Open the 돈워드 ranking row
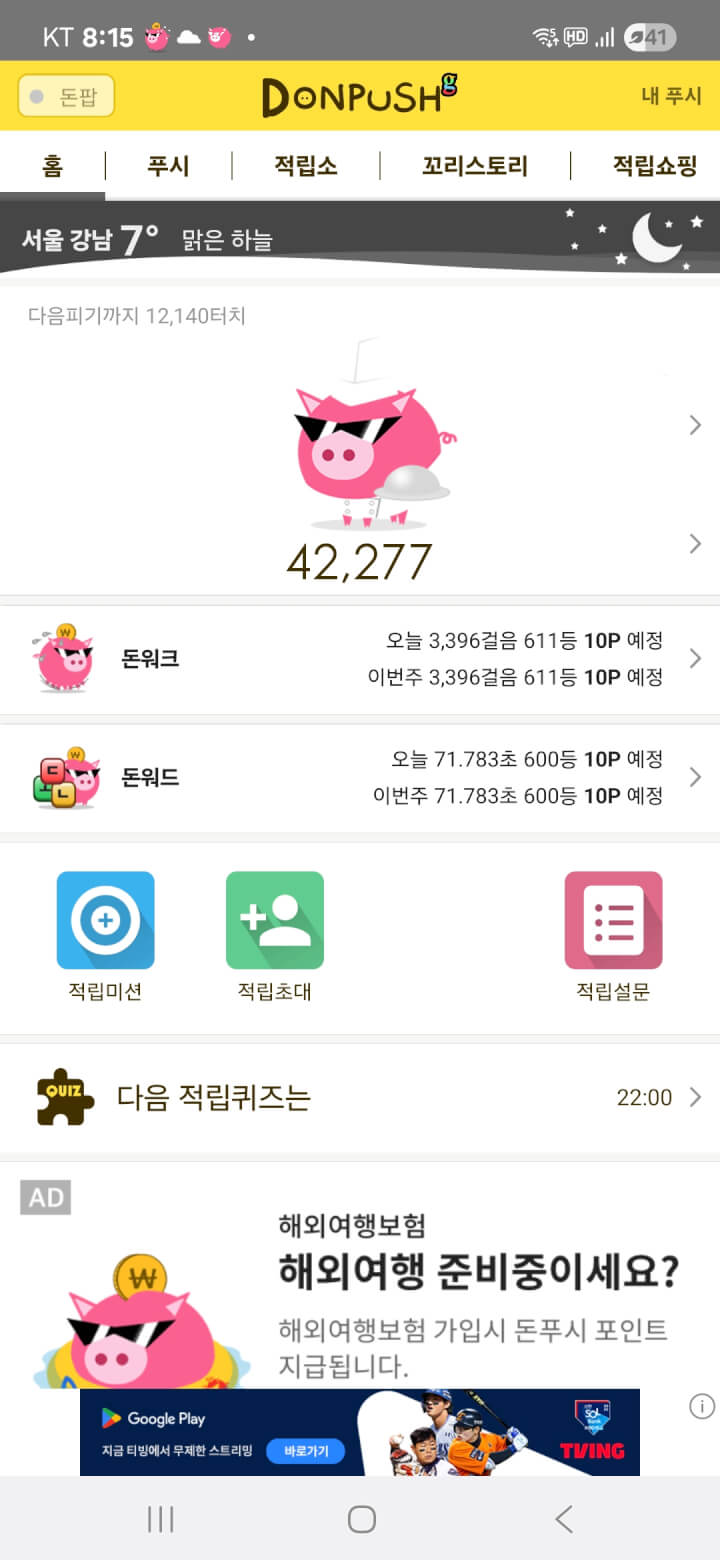Image resolution: width=720 pixels, height=1560 pixels. (x=360, y=777)
